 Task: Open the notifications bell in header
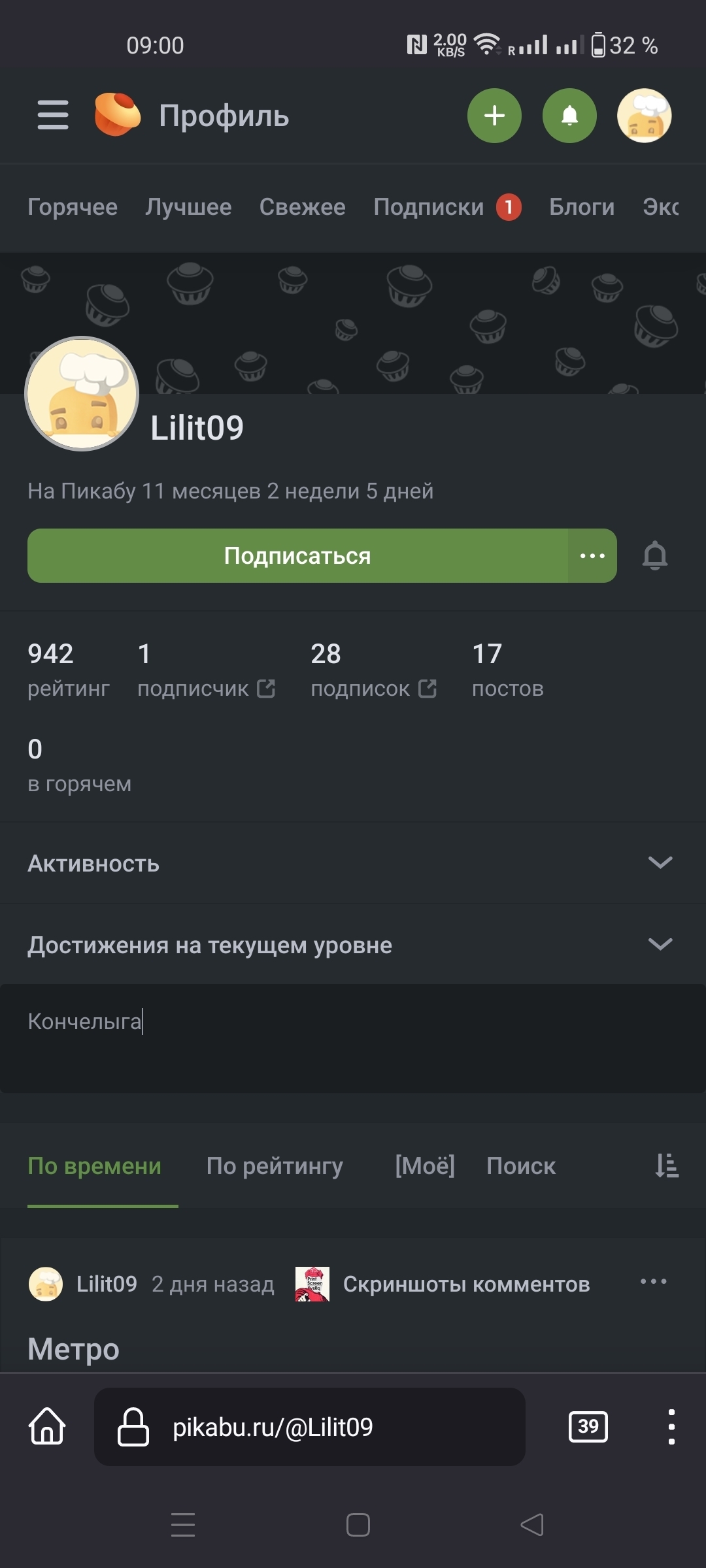coord(569,116)
